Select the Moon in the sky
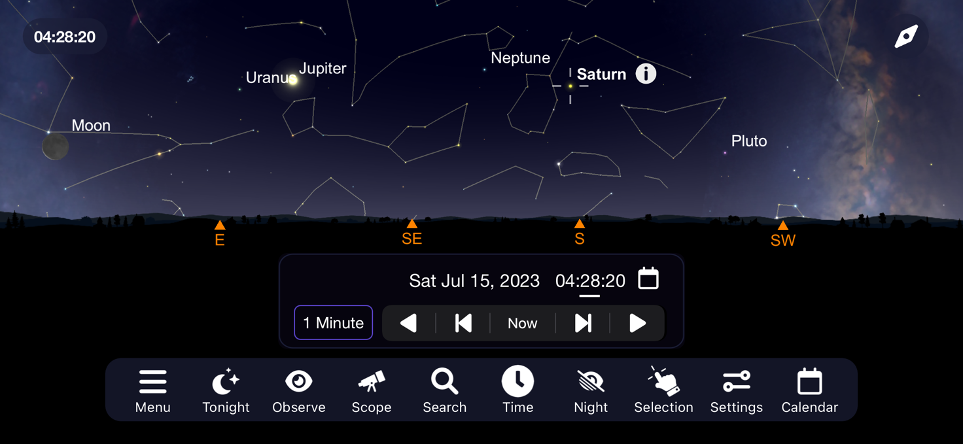The height and width of the screenshot is (444, 964). pyautogui.click(x=55, y=147)
